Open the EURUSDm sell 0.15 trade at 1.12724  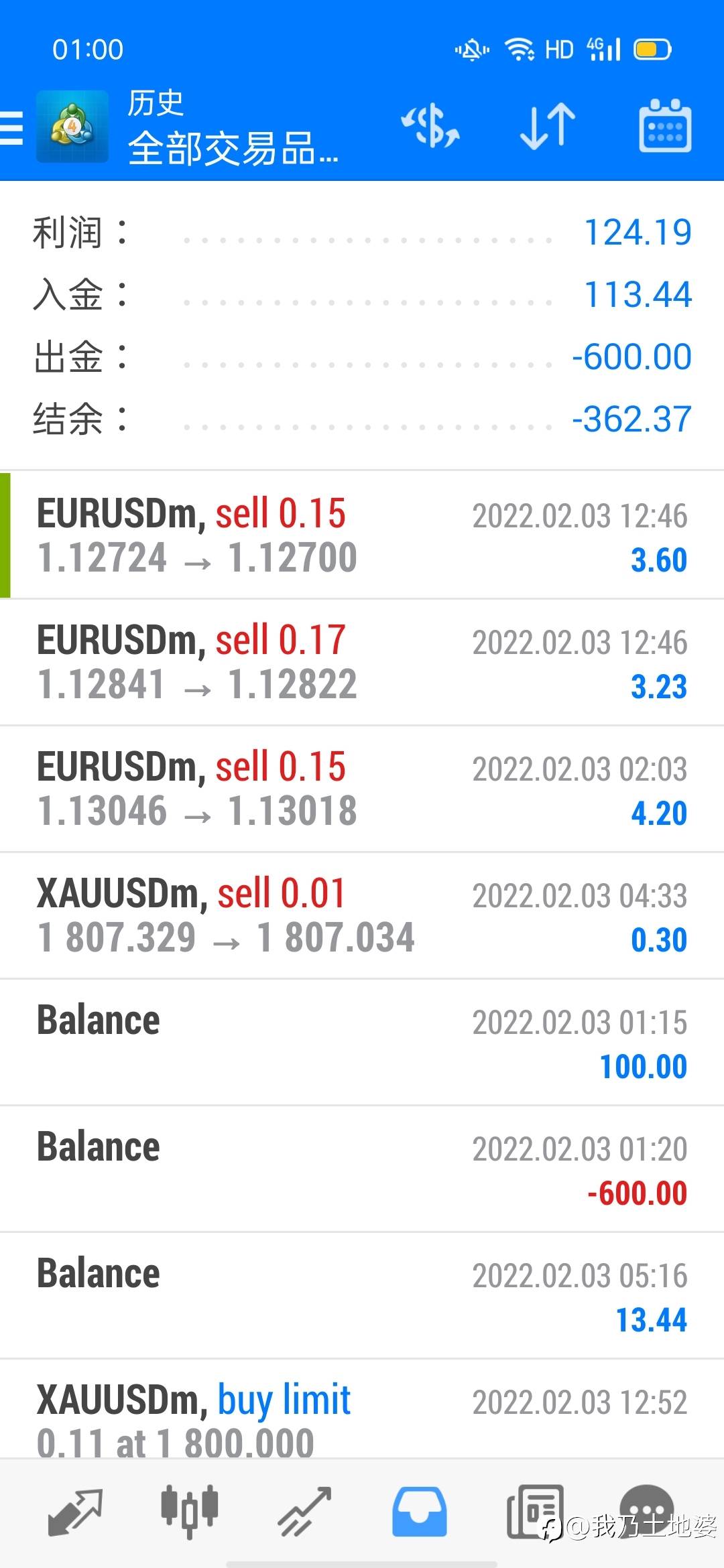pyautogui.click(x=362, y=535)
